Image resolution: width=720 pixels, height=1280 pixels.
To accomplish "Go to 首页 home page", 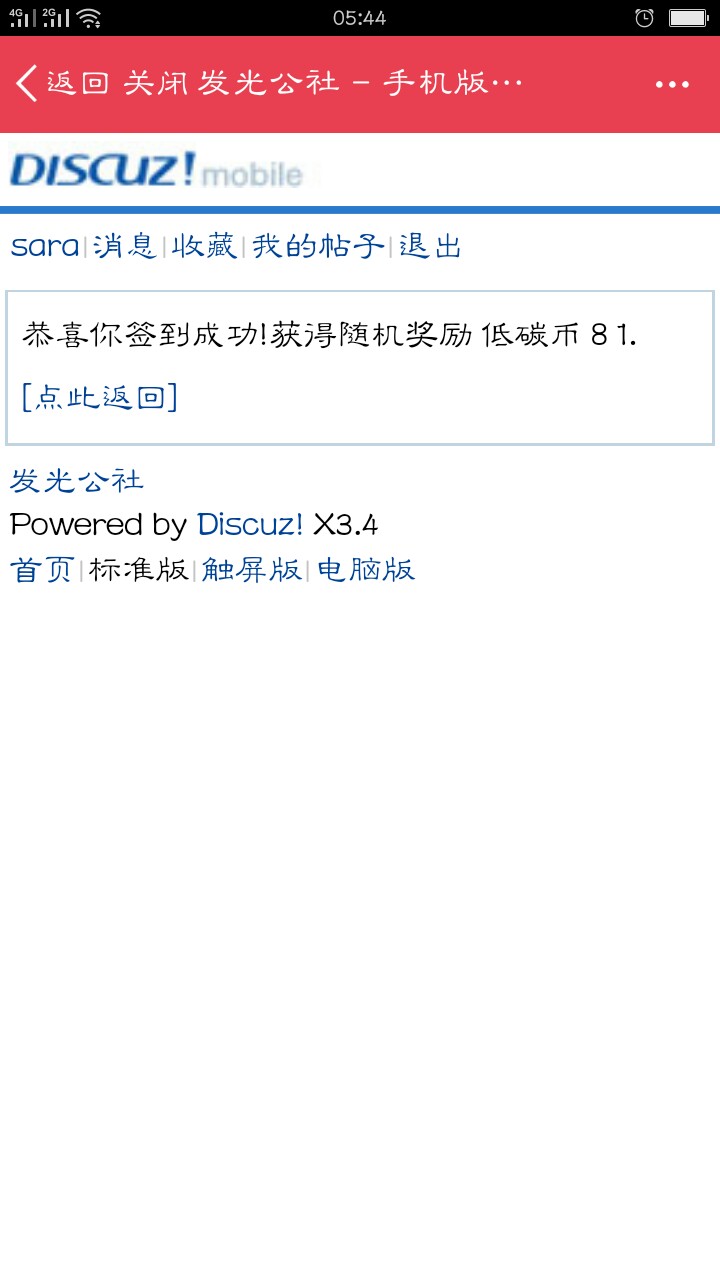I will coord(42,570).
